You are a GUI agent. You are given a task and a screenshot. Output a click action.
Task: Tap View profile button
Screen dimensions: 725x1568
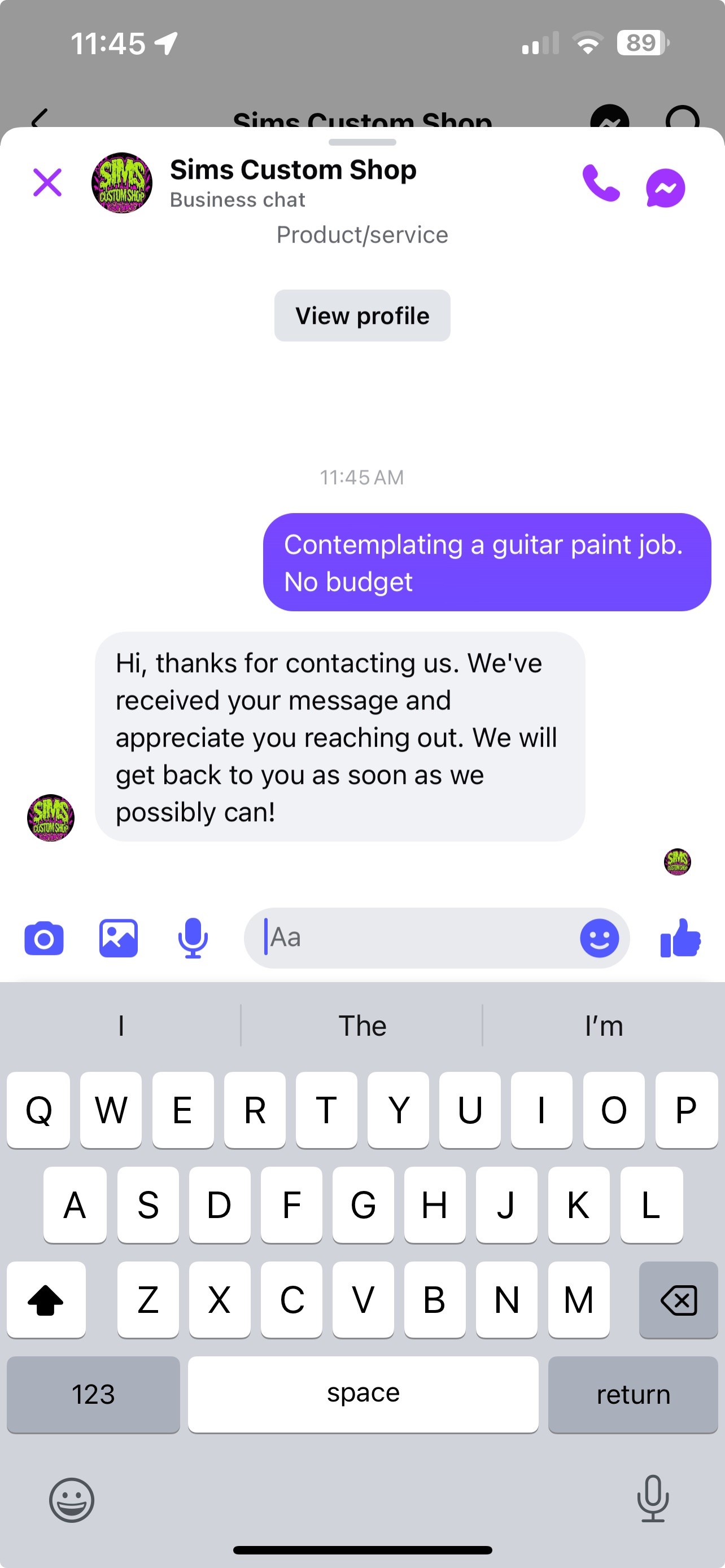pos(362,316)
